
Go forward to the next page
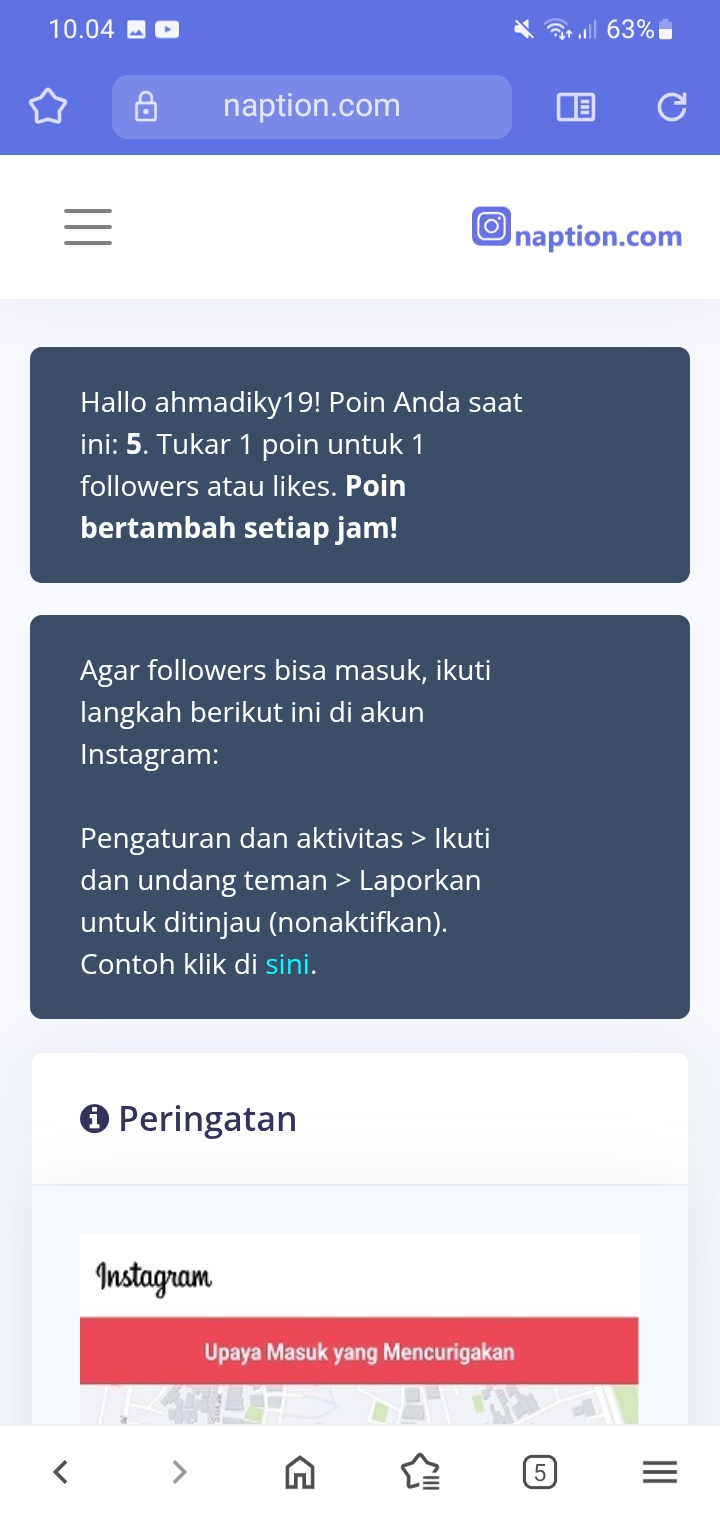(180, 1472)
